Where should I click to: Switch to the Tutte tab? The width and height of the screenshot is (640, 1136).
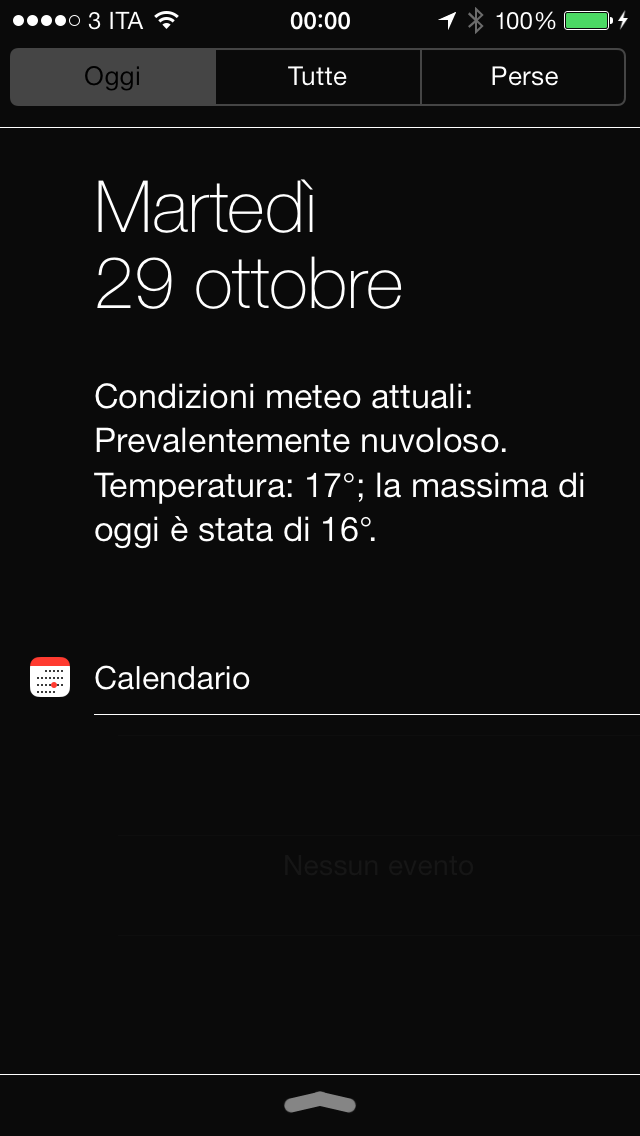[317, 77]
